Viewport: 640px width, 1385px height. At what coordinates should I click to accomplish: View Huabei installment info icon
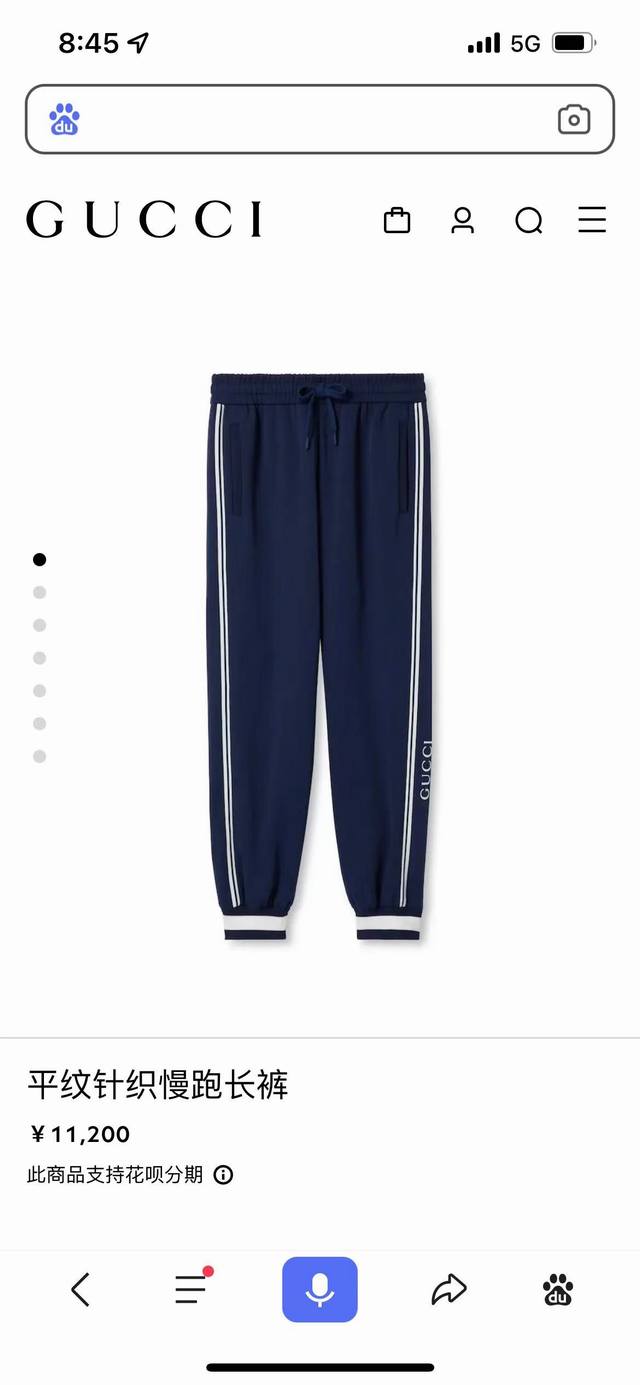[224, 1175]
